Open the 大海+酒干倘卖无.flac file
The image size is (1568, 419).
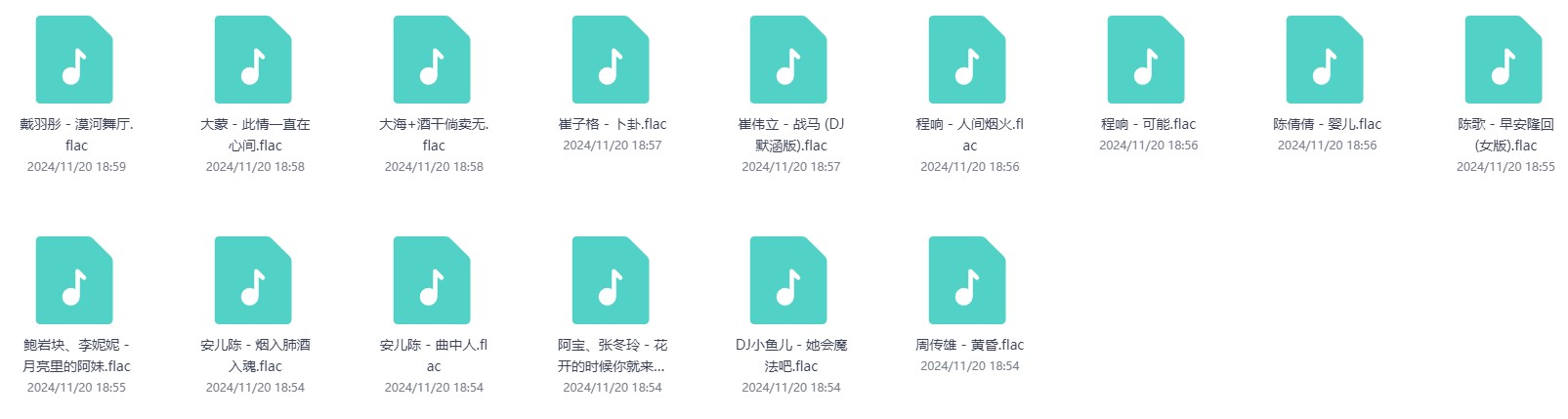click(x=433, y=61)
